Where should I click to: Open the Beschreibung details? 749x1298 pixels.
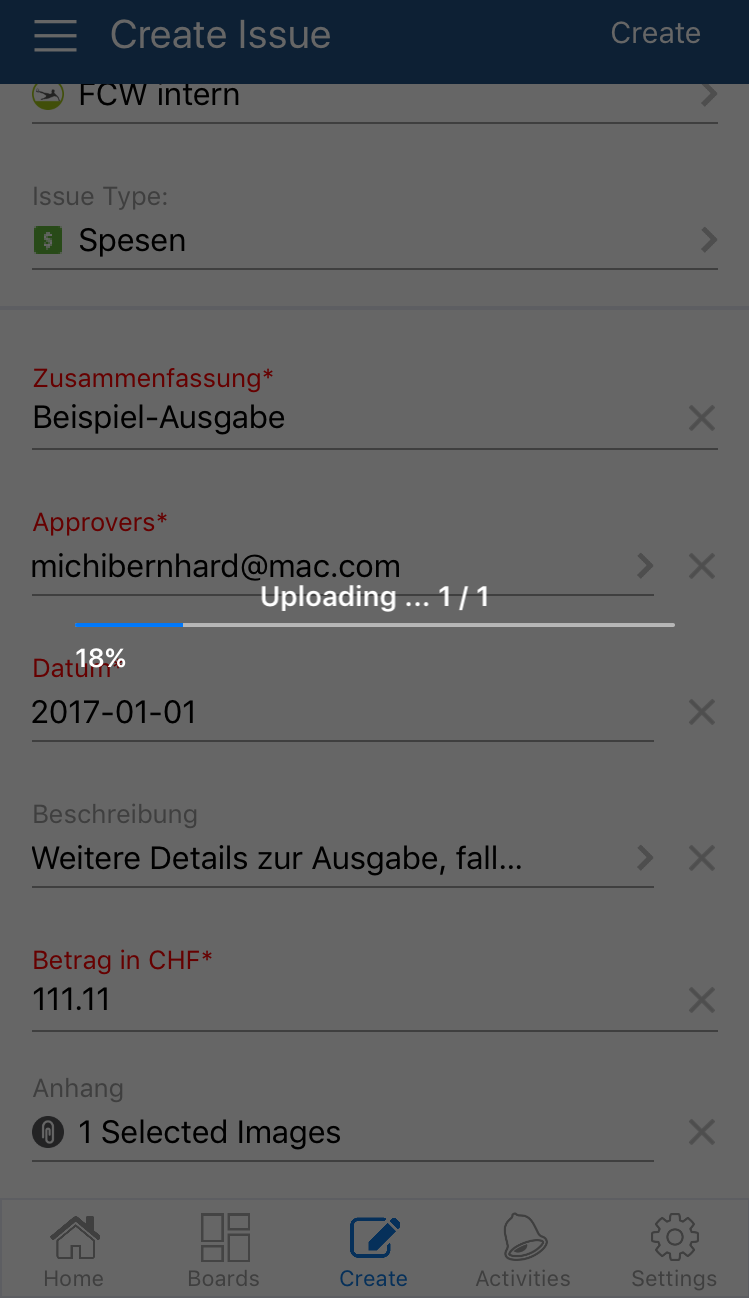tap(340, 858)
